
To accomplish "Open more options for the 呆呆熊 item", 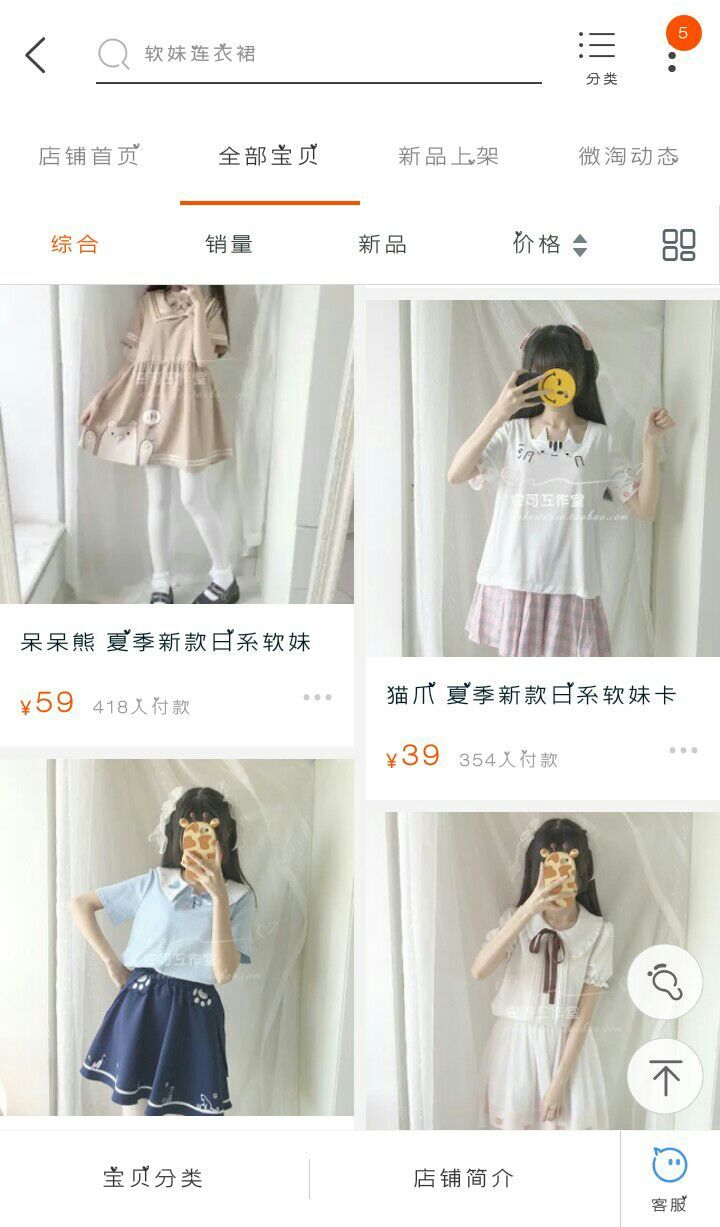I will [317, 698].
